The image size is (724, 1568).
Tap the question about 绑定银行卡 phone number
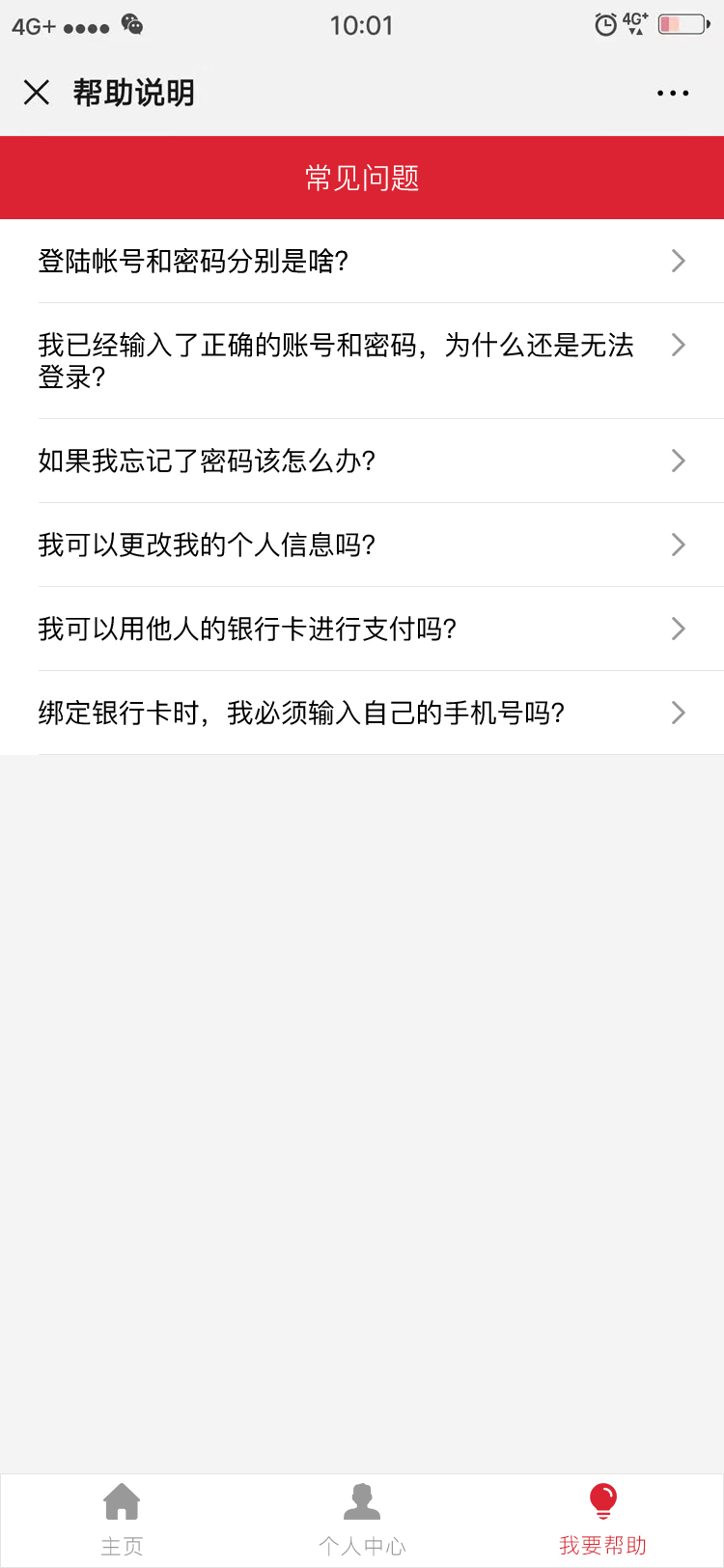(362, 713)
